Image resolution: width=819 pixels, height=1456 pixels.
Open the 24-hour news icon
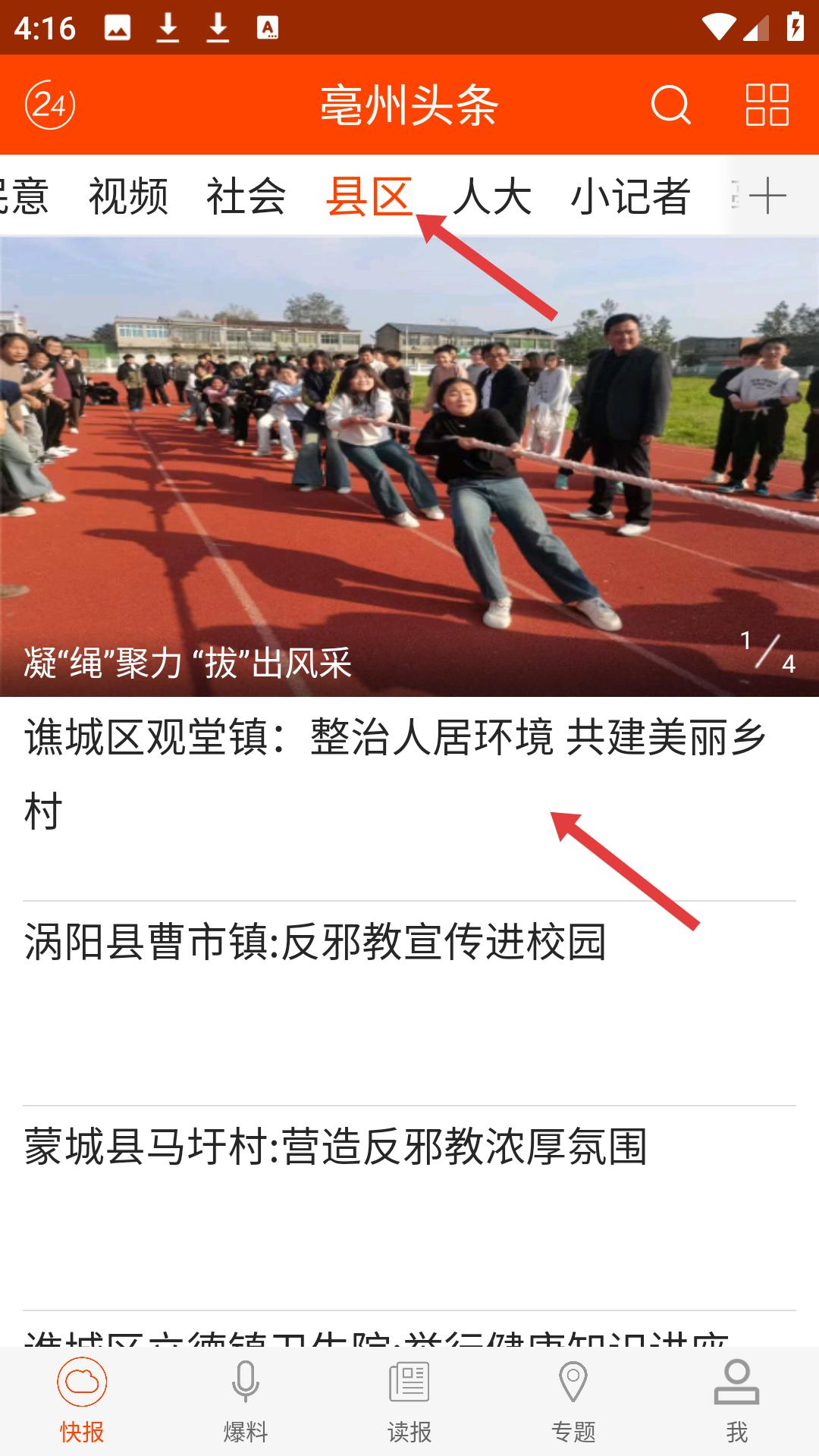click(50, 105)
